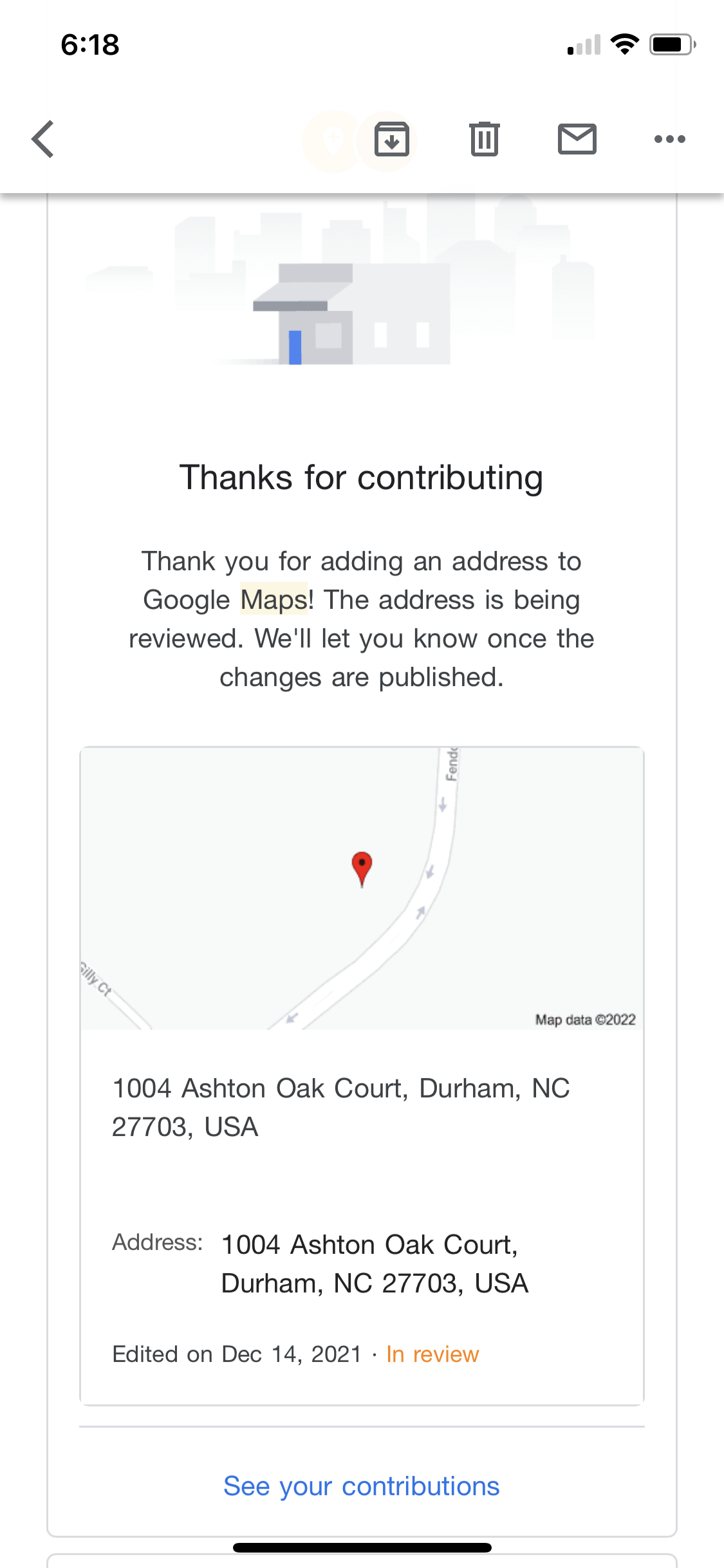
Task: Mark email as unread
Action: coord(577,139)
